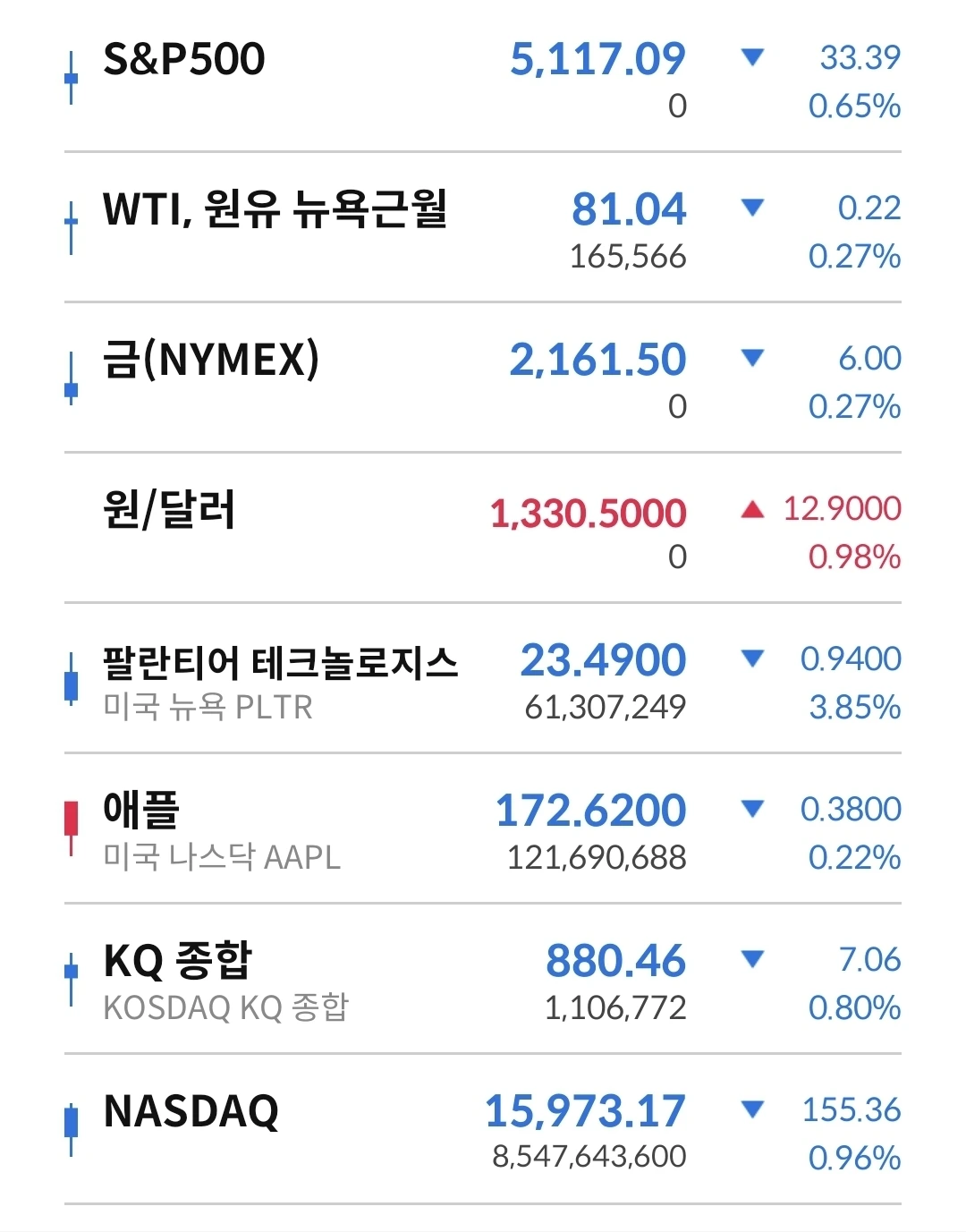View the 원/달러 exchange rate row
This screenshot has height=1232, width=966.
tap(483, 529)
